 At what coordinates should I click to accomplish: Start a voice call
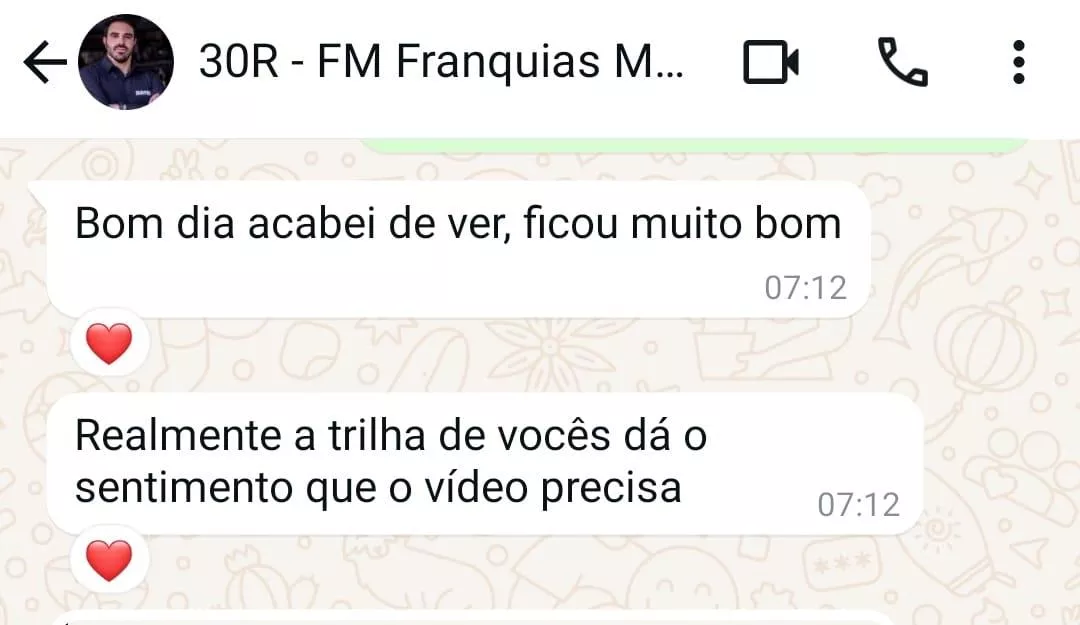902,63
